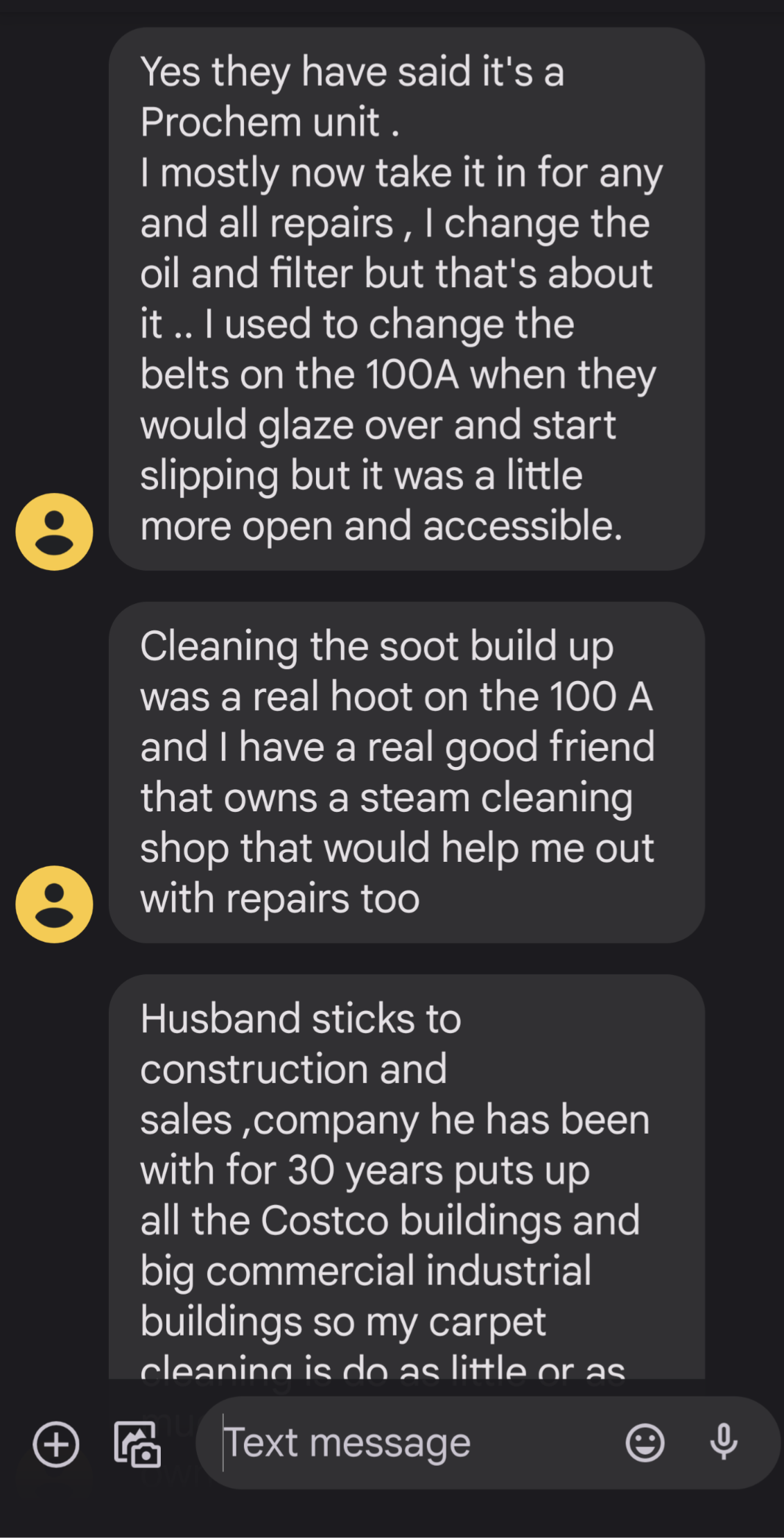The image size is (784, 1538).
Task: Open contact avatar beside the Prochem unit message
Action: pyautogui.click(x=54, y=532)
